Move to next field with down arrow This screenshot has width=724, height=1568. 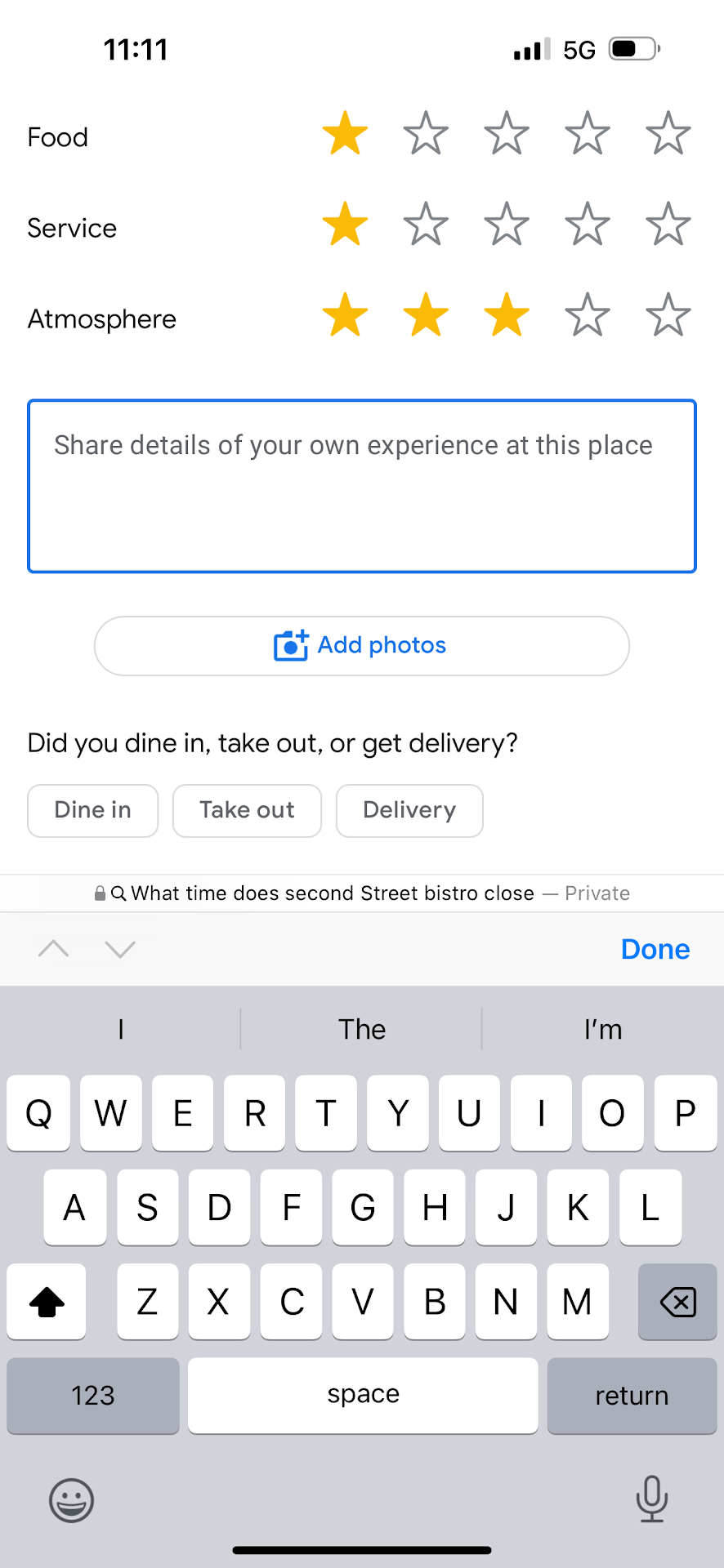(120, 949)
